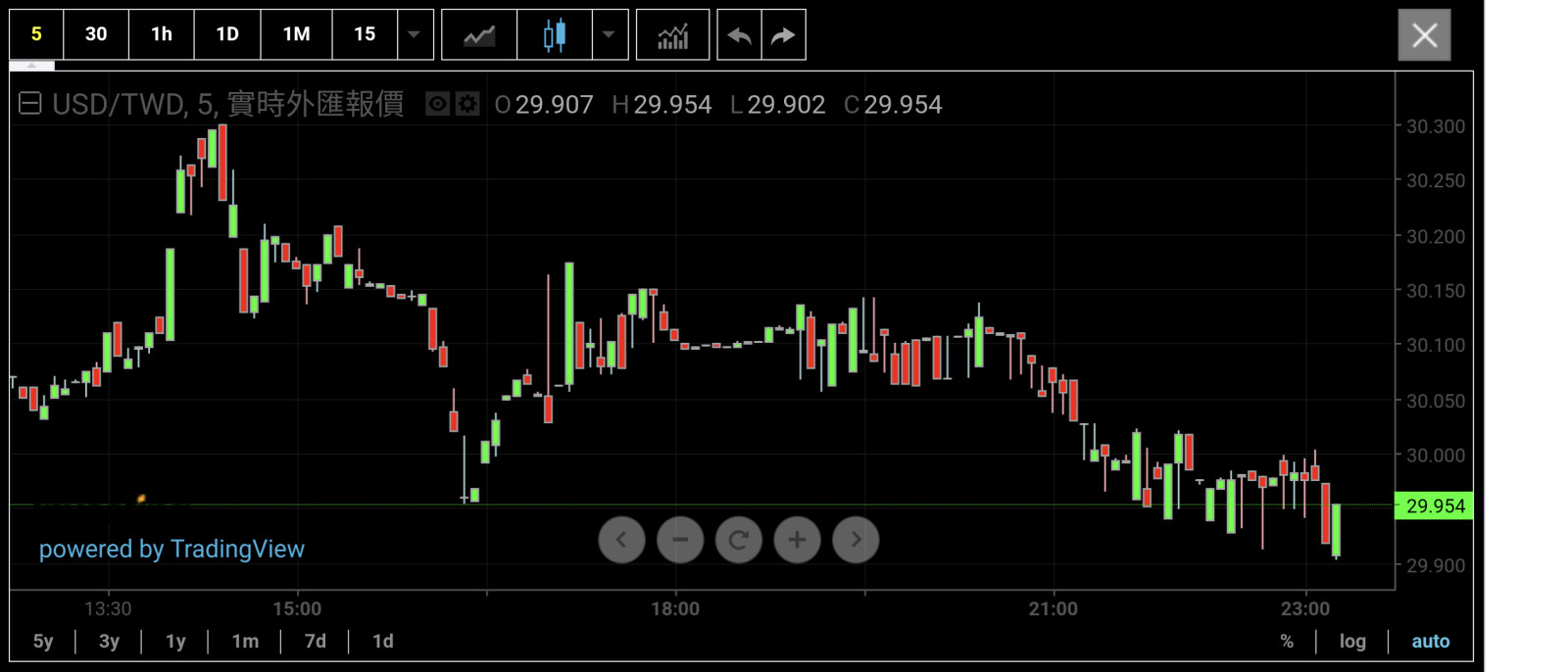Image resolution: width=1568 pixels, height=672 pixels.
Task: Open the indicators menu
Action: tap(672, 35)
